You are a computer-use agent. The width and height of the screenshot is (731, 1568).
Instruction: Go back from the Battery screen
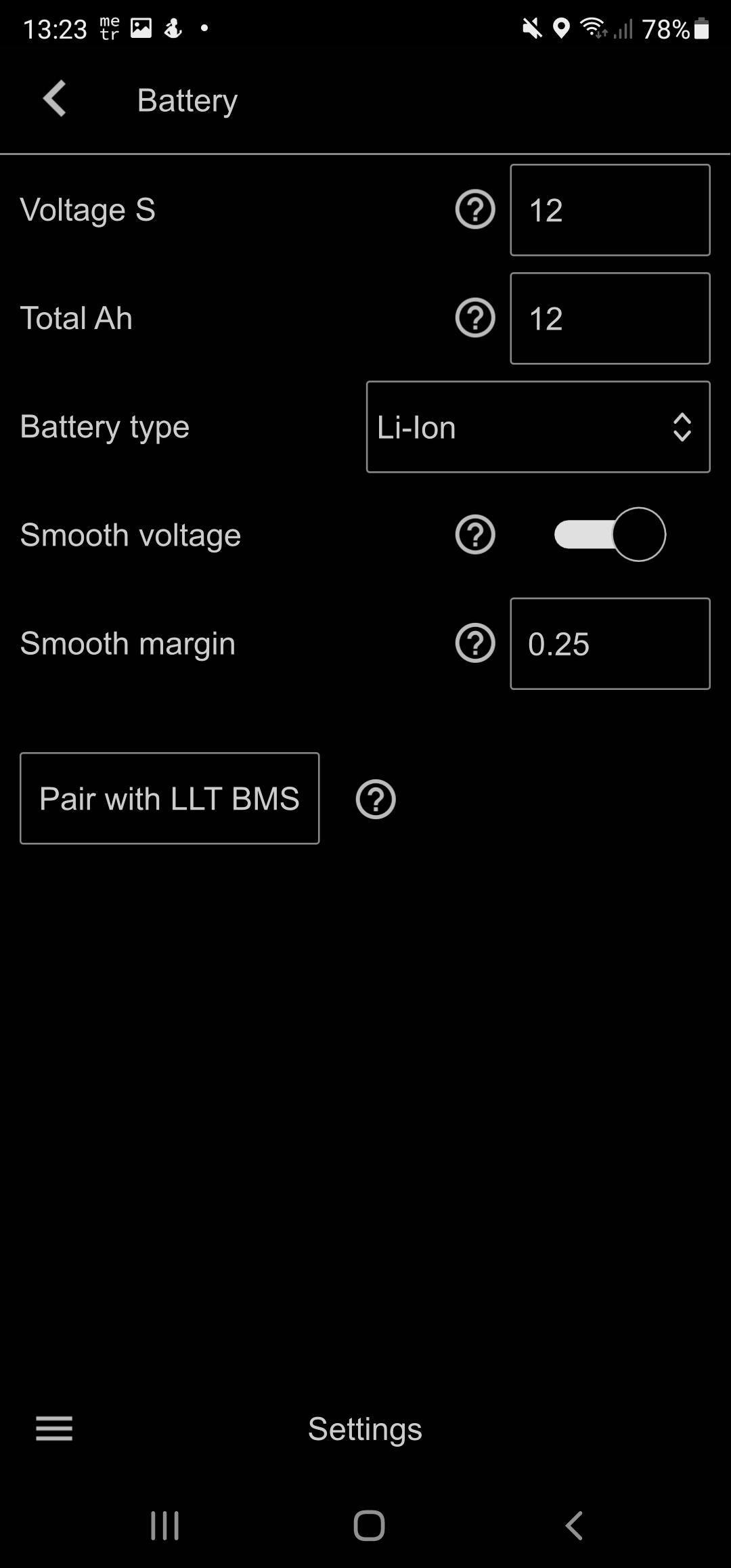(x=55, y=99)
